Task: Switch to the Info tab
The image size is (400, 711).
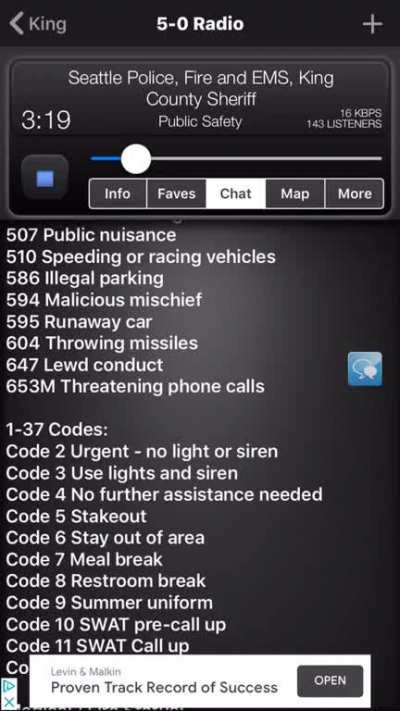Action: pyautogui.click(x=118, y=194)
